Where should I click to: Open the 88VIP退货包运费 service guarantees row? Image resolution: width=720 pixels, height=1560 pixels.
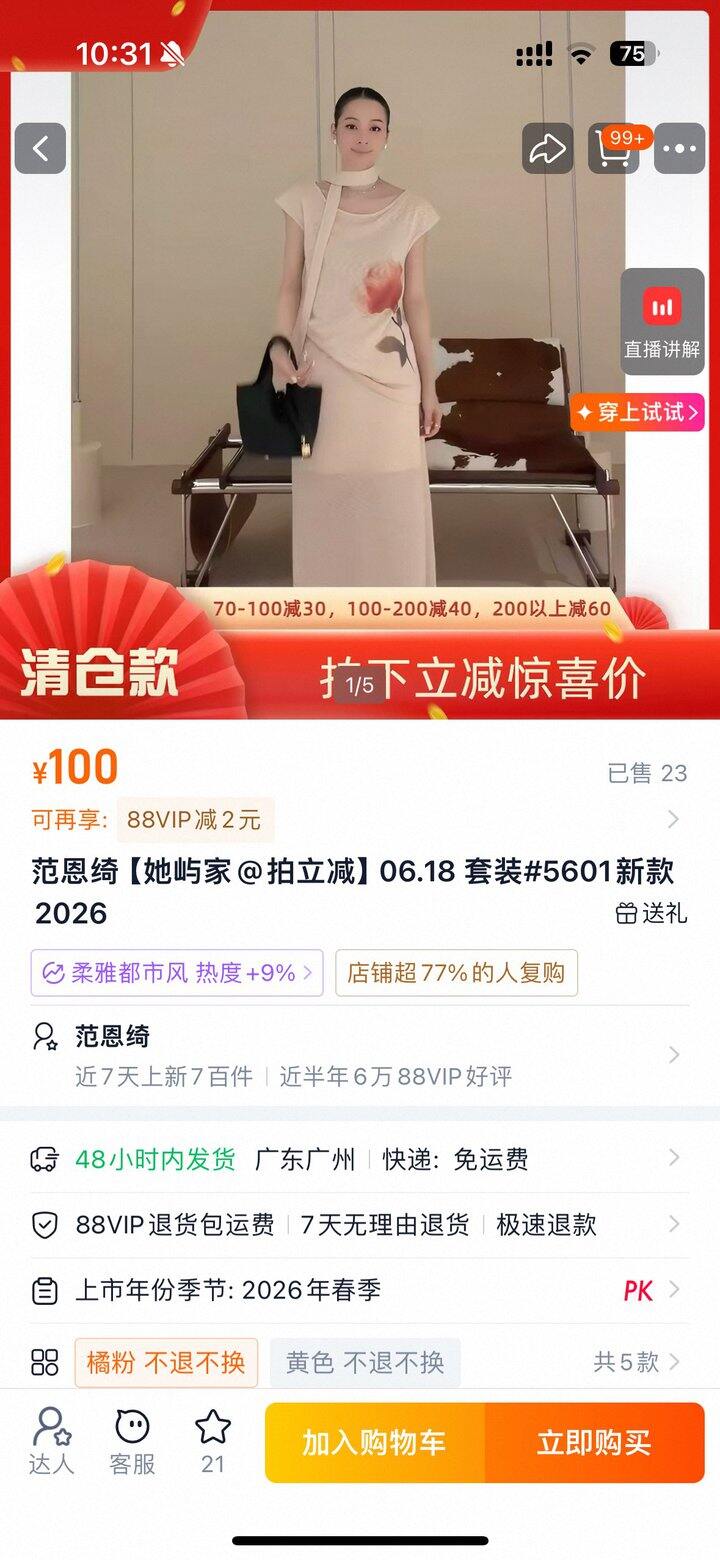360,1224
